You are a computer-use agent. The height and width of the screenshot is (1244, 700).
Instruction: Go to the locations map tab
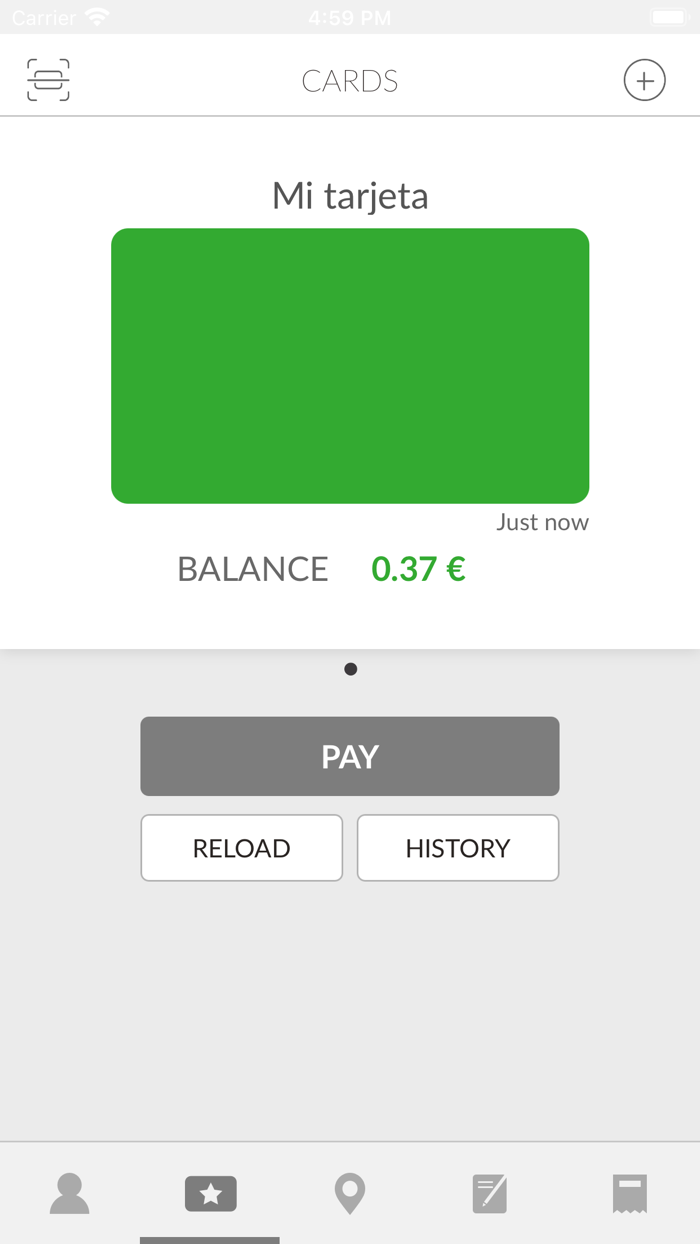click(x=350, y=1194)
